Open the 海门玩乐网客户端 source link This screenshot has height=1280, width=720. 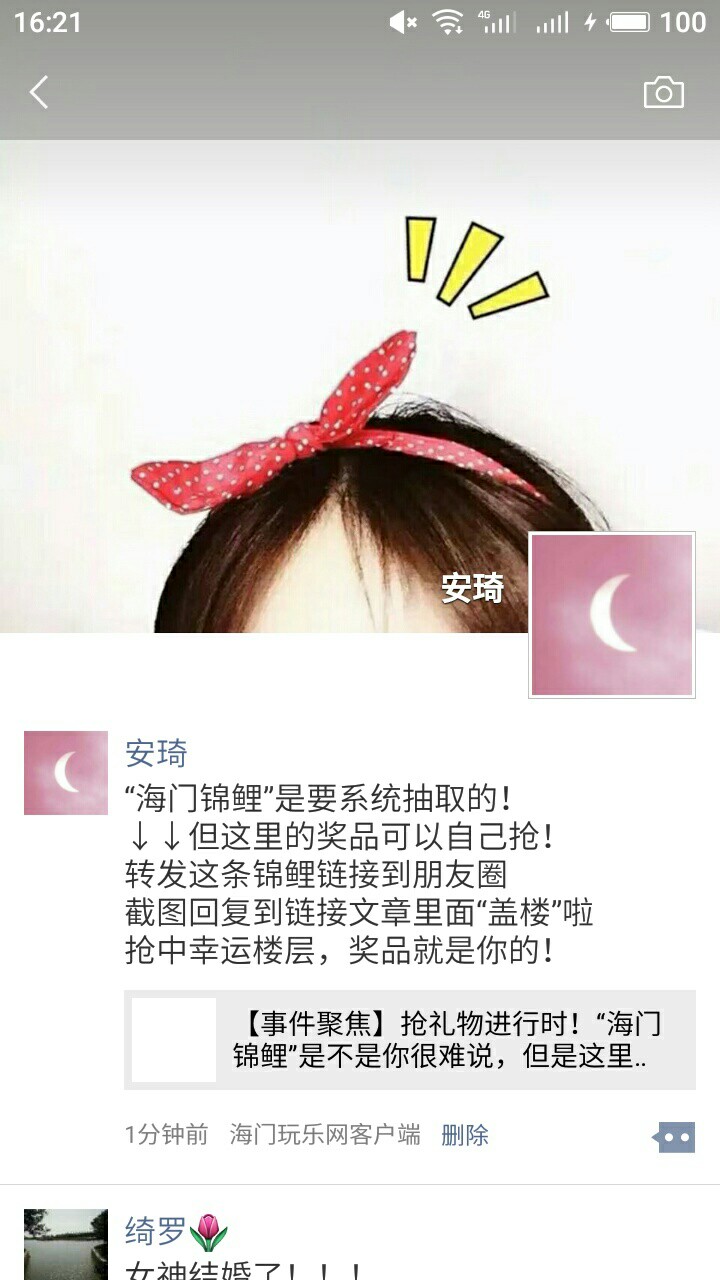pyautogui.click(x=325, y=1135)
